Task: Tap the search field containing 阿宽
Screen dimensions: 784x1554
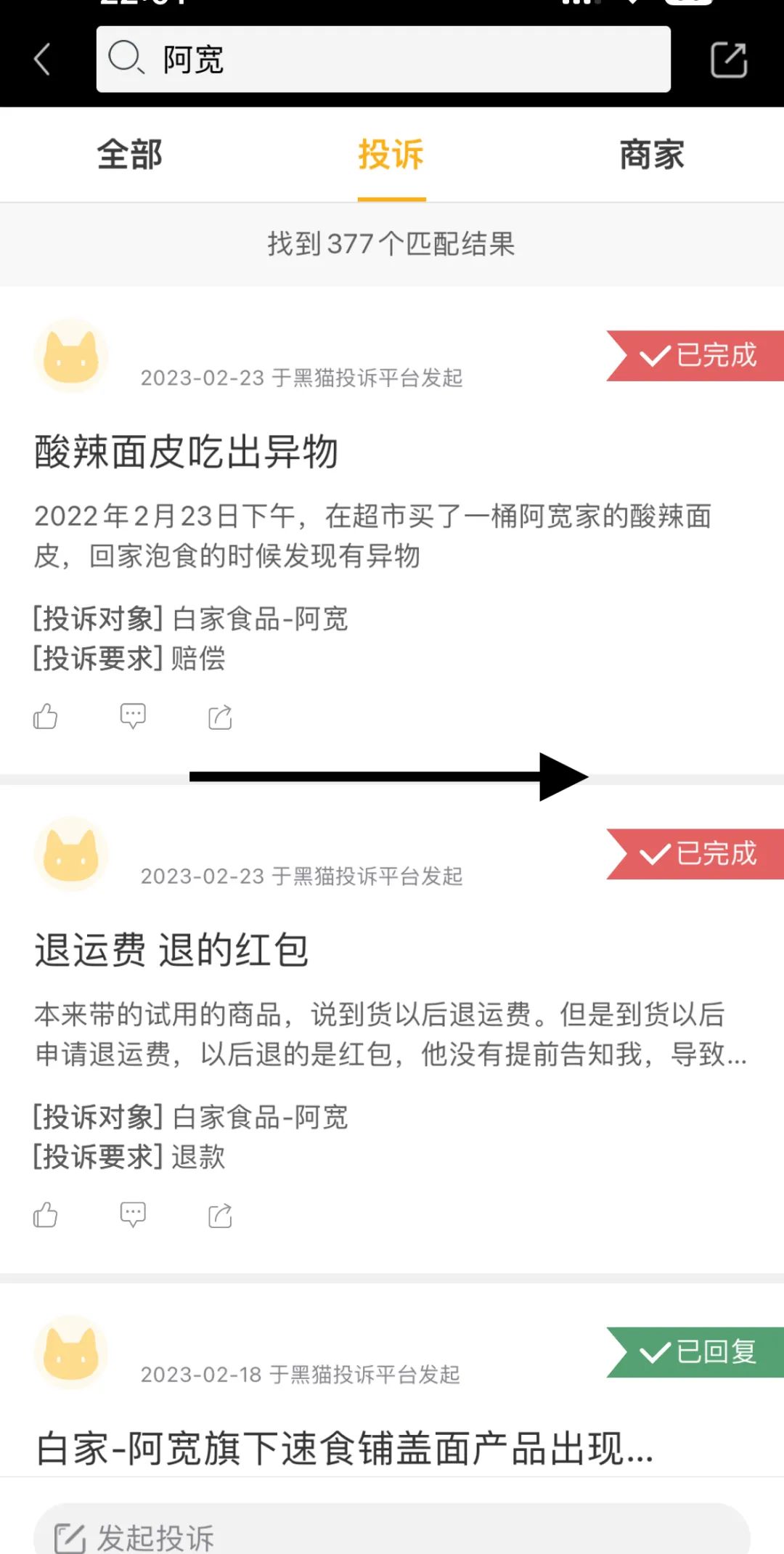Action: point(383,60)
